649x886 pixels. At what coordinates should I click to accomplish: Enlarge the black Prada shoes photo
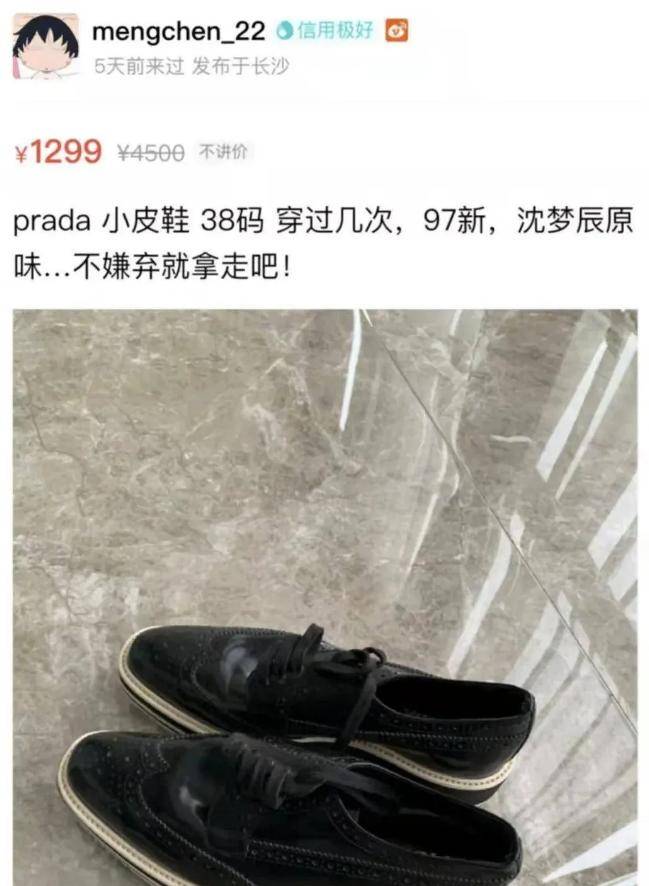[x=324, y=597]
